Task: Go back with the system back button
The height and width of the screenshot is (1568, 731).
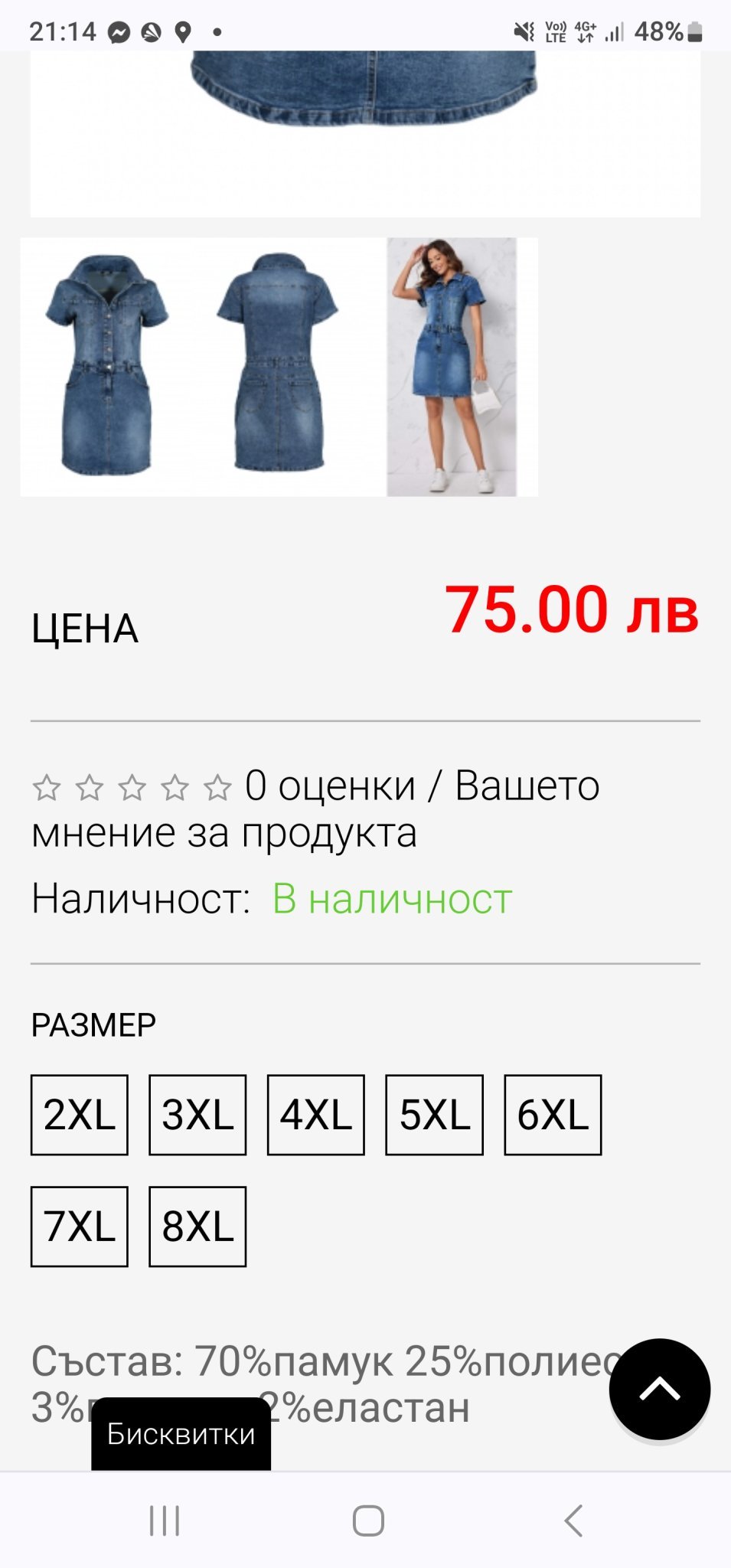Action: pos(573,1521)
